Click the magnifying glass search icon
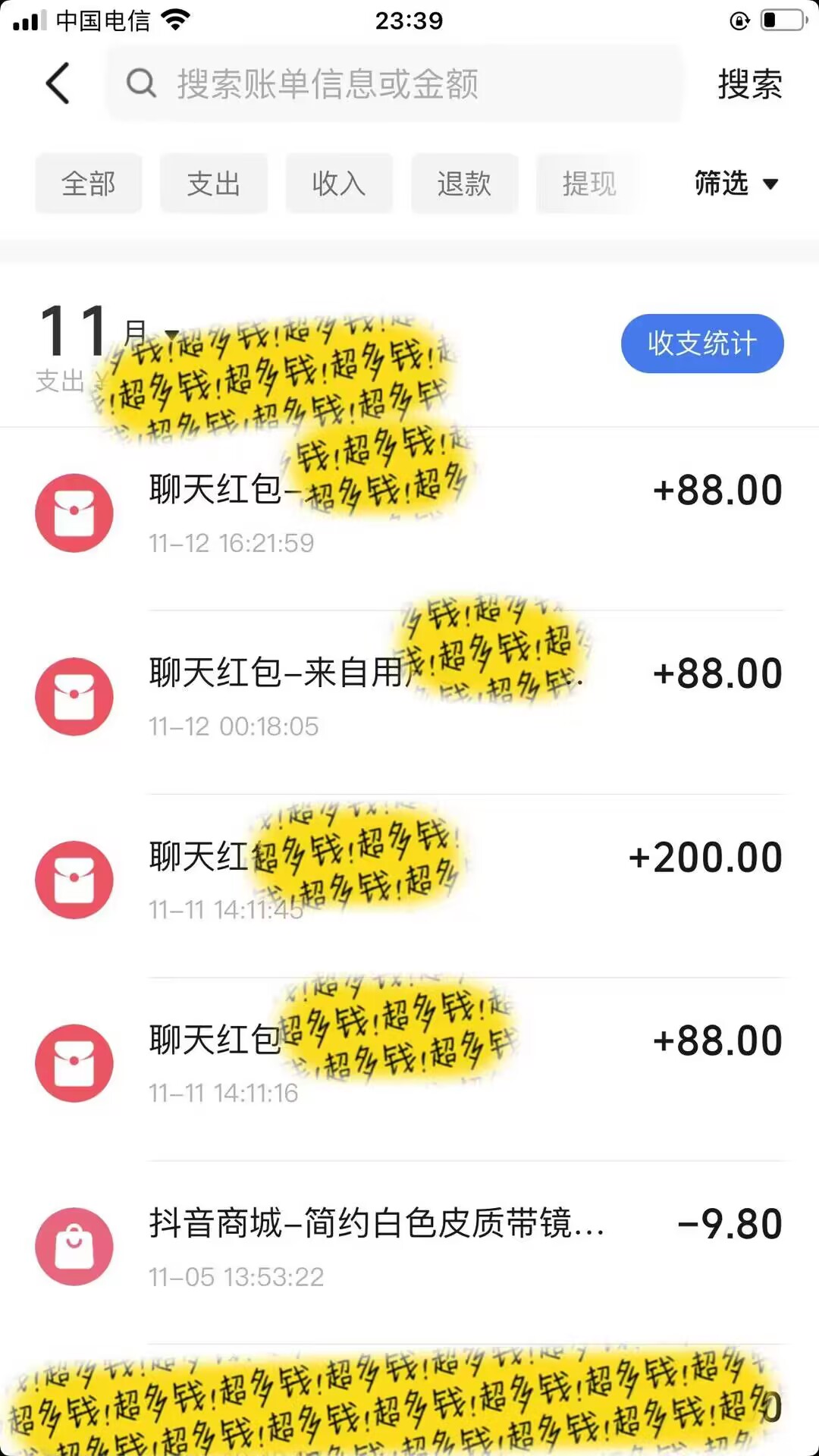The image size is (819, 1456). click(x=141, y=83)
